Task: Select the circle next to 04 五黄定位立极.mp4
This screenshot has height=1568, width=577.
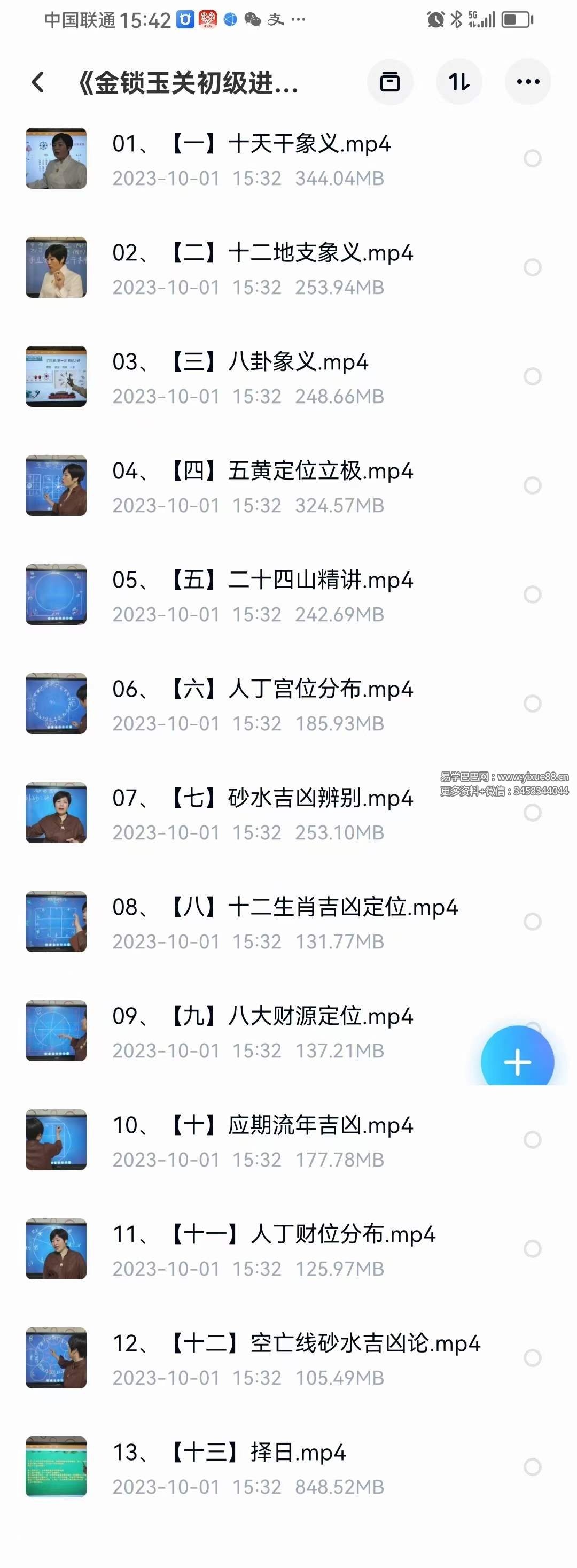Action: pos(532,485)
